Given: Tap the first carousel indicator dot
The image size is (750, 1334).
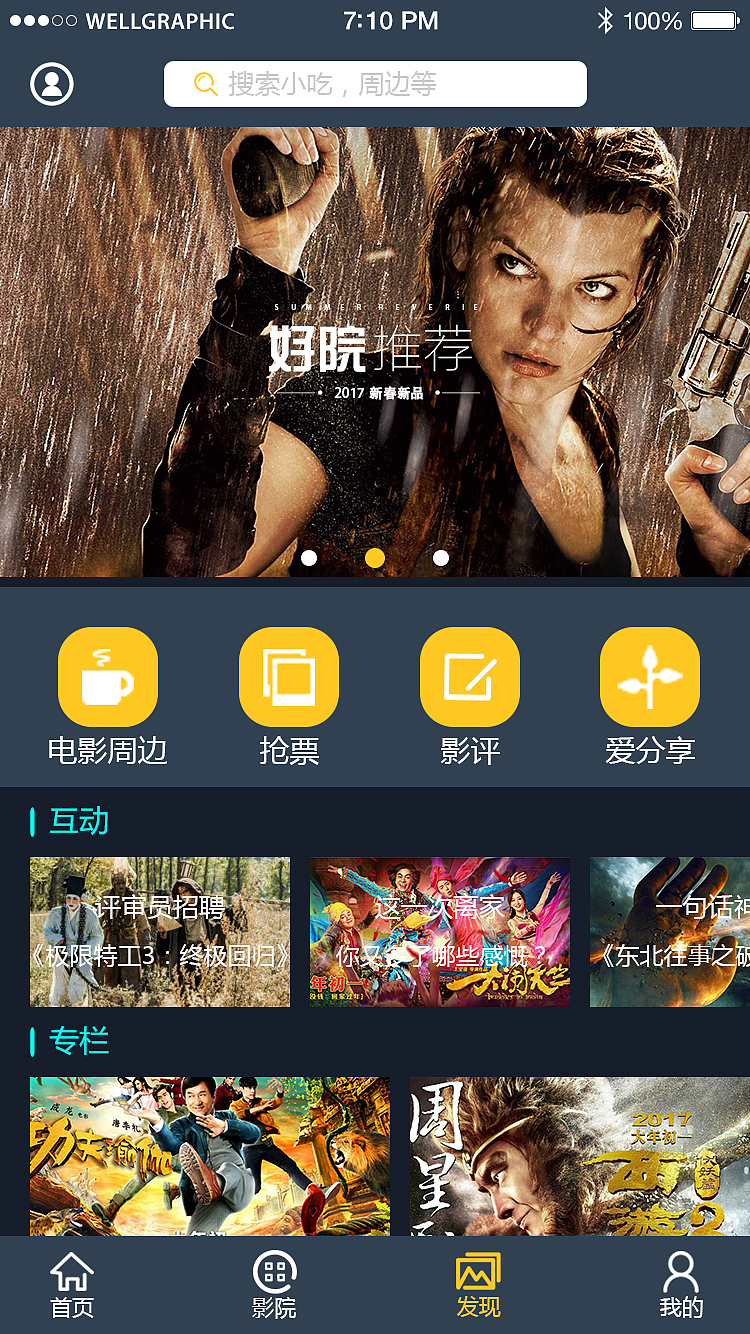Looking at the screenshot, I should pyautogui.click(x=311, y=558).
